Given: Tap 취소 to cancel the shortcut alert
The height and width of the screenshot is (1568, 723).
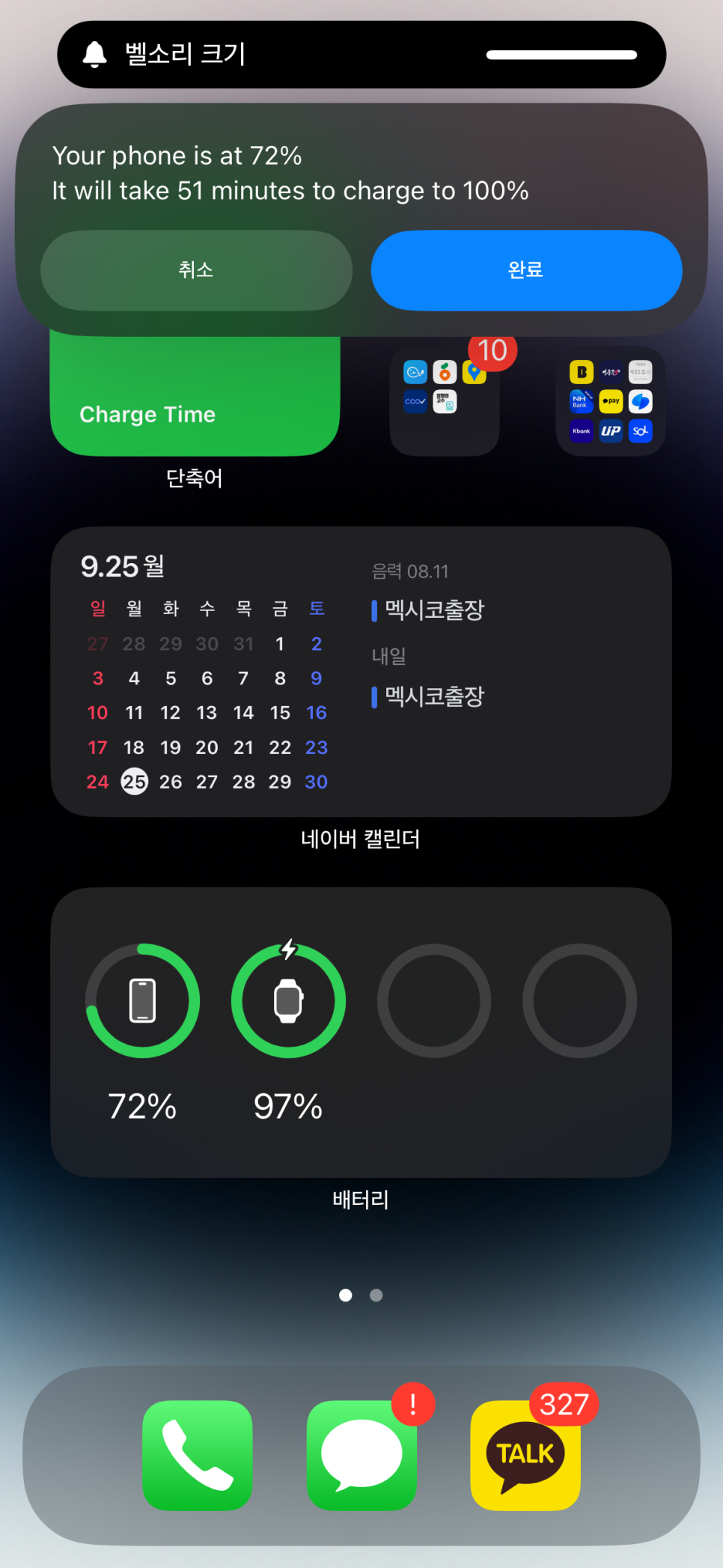Looking at the screenshot, I should (196, 270).
